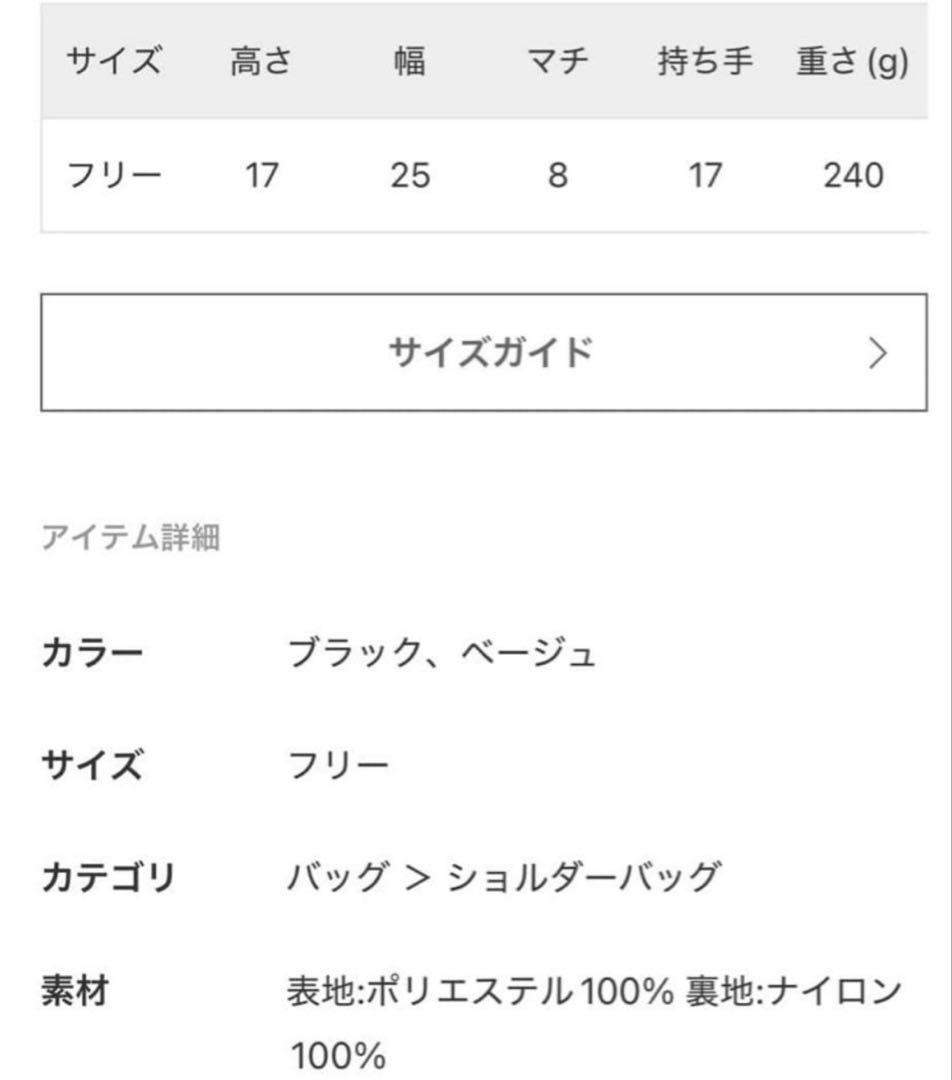The image size is (952, 1080).
Task: Click the 幅 column header
Action: coord(408,60)
